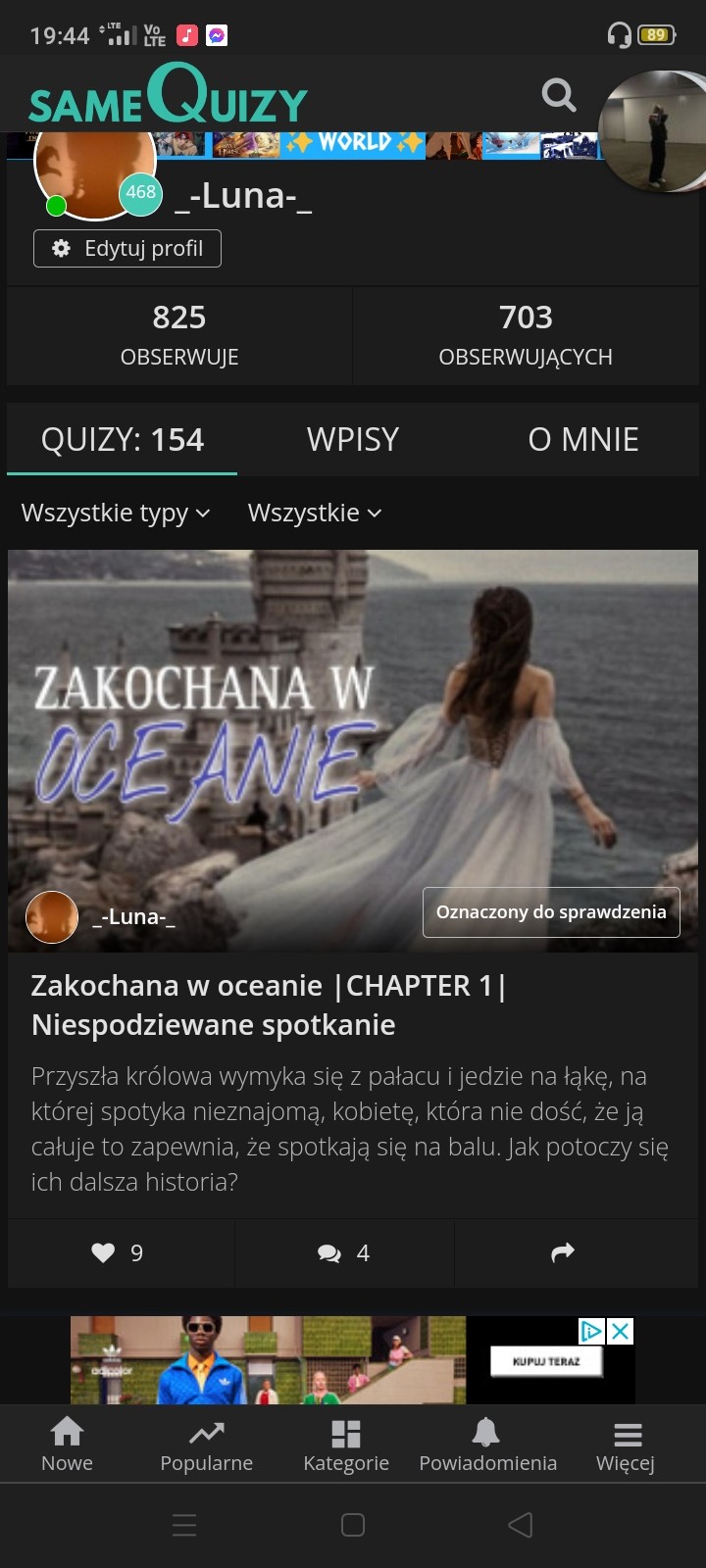The image size is (706, 1568).
Task: Open the 703 Obserwujących list
Action: pos(526,334)
